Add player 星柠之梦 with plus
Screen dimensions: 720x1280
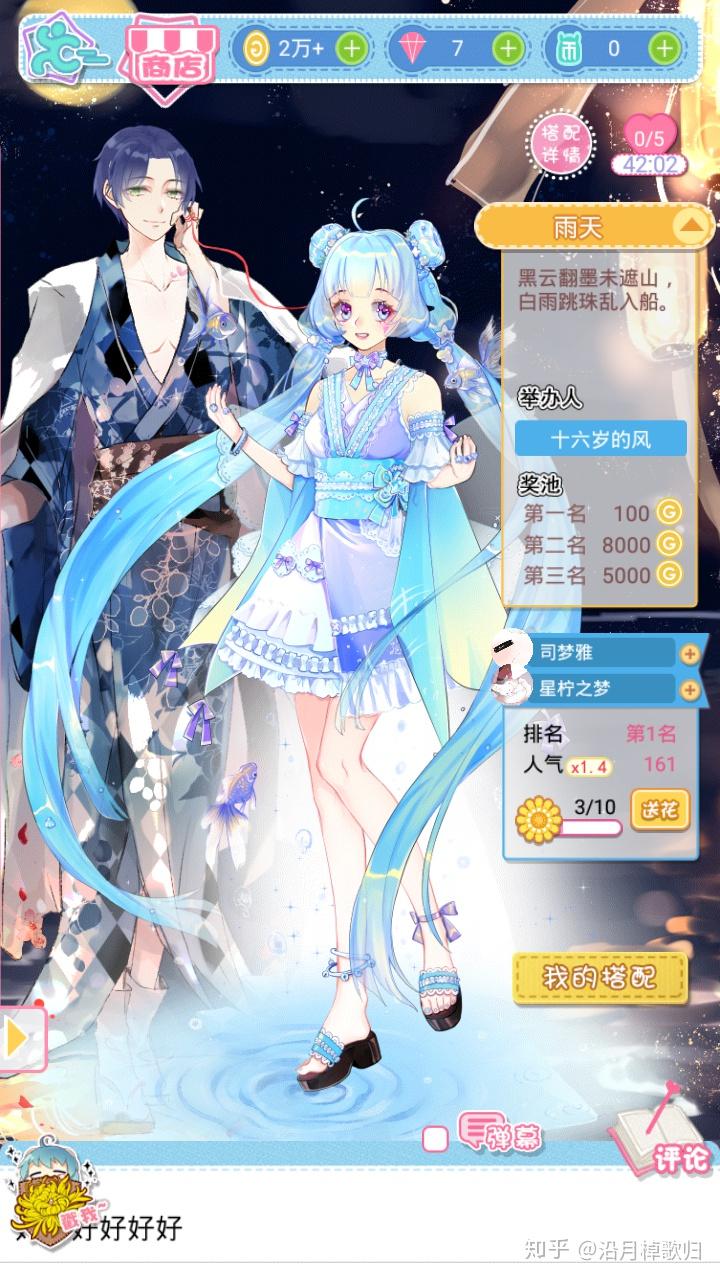pyautogui.click(x=688, y=689)
